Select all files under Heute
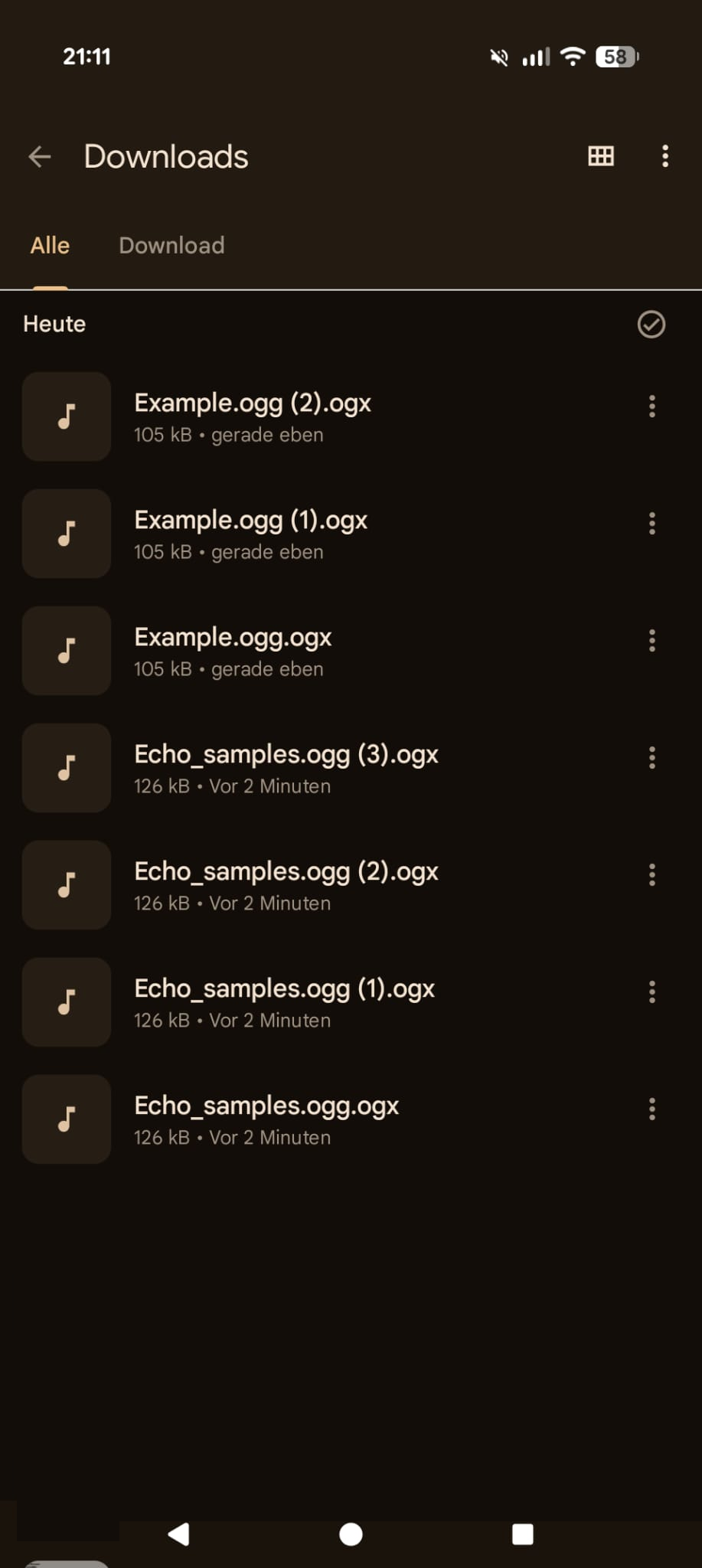 point(651,325)
